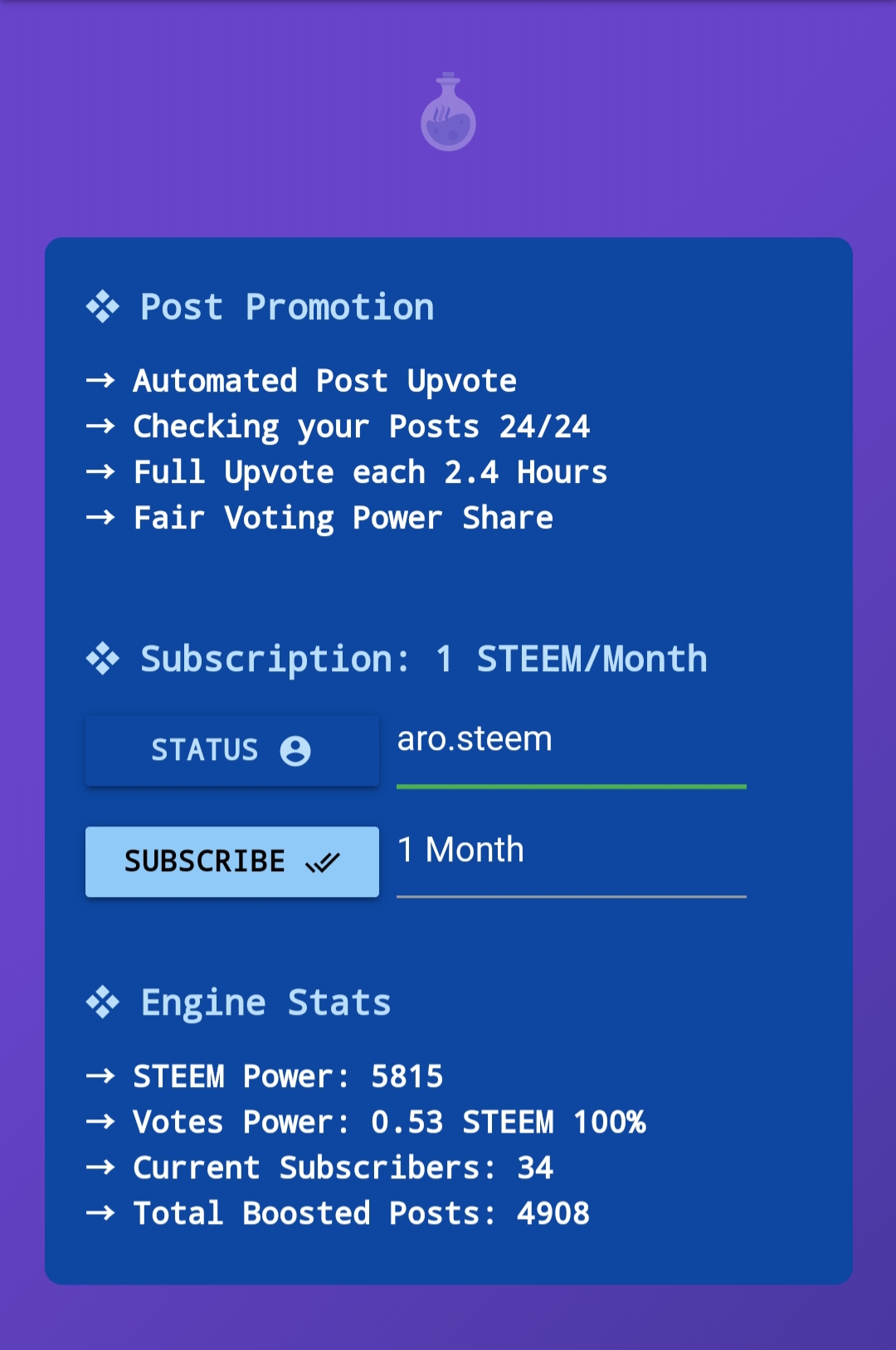
Task: Open the 1 Month duration selector
Action: pyautogui.click(x=571, y=851)
